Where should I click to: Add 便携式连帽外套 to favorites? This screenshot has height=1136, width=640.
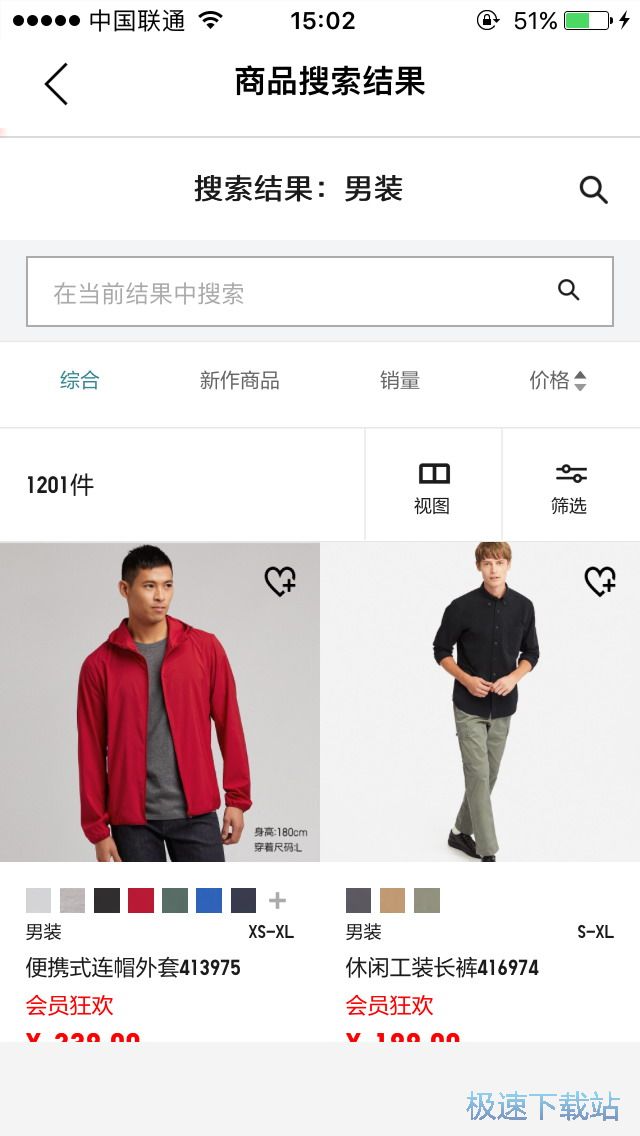click(280, 581)
